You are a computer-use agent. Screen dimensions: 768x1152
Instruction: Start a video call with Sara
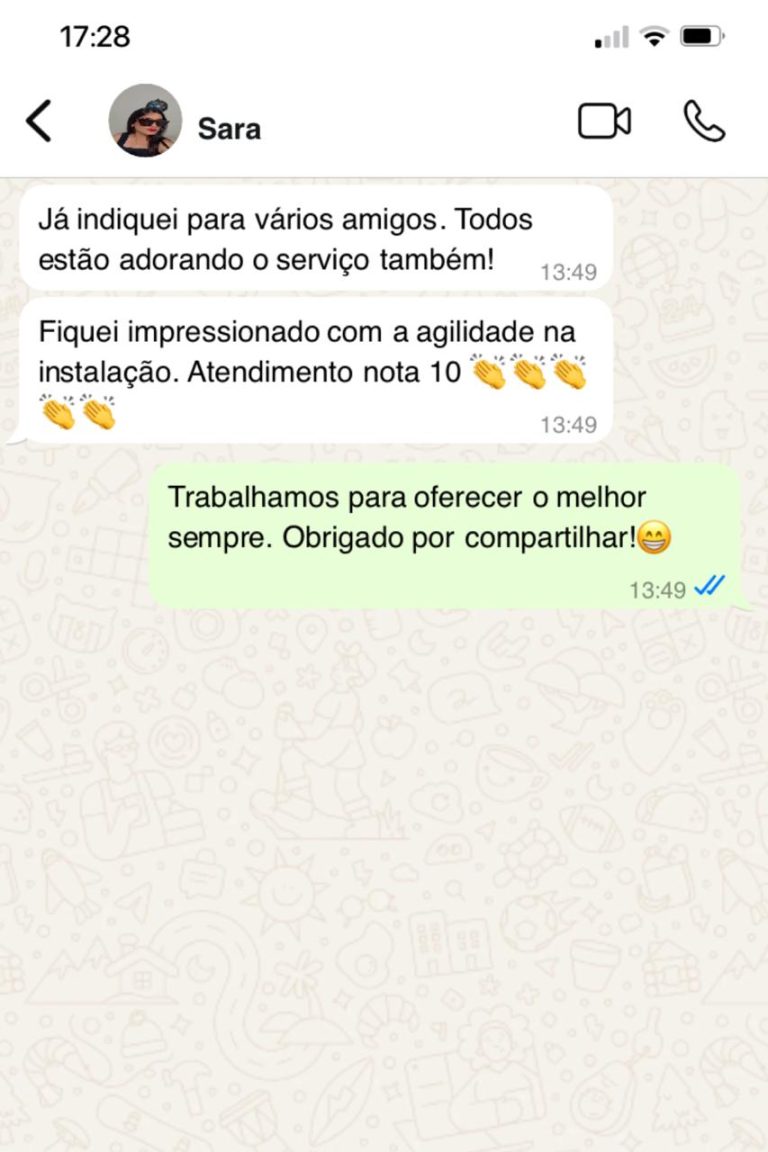tap(604, 122)
